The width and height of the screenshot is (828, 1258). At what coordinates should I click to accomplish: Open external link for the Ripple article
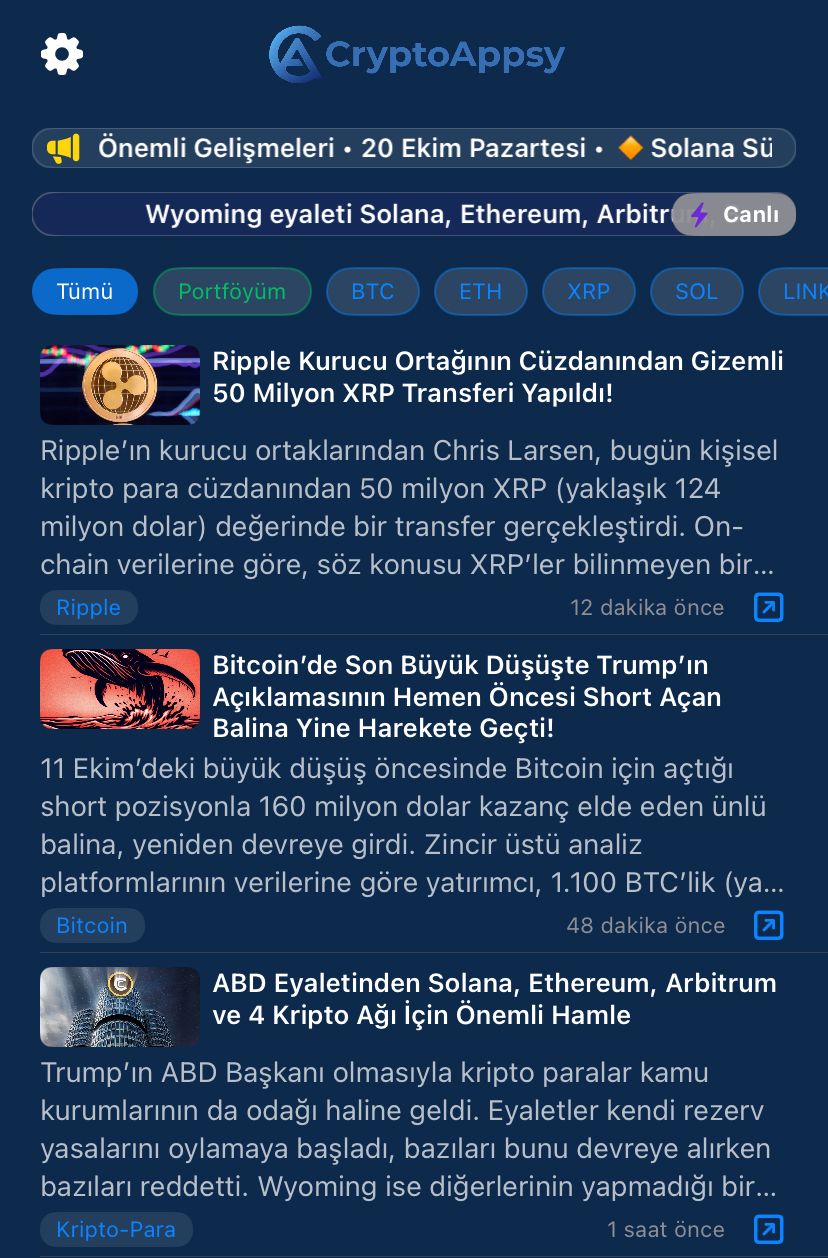[x=768, y=607]
